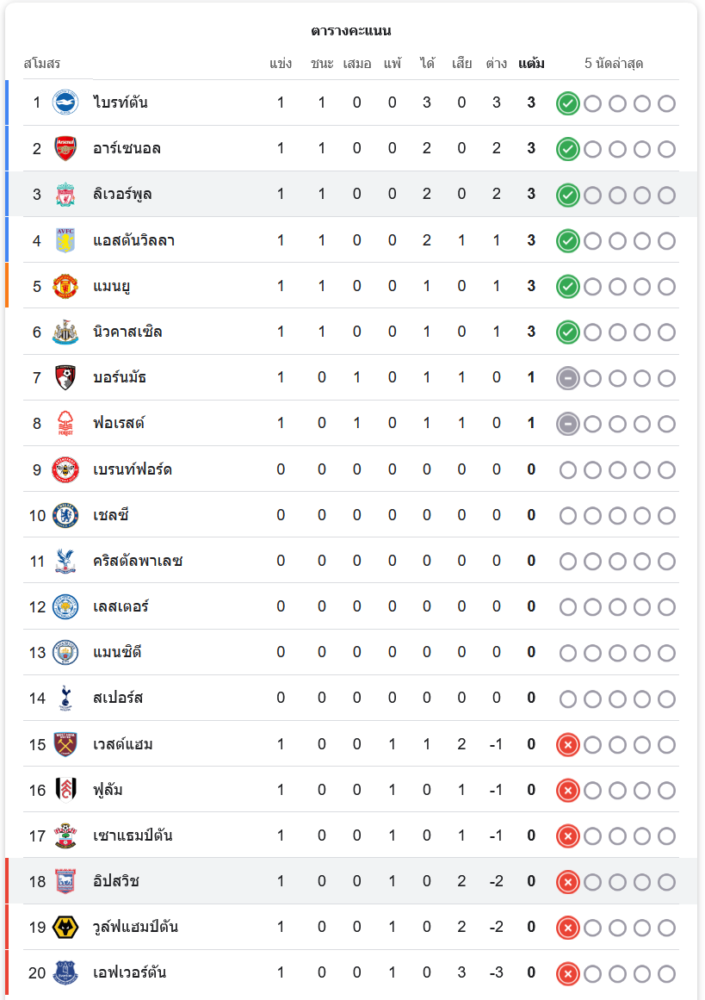
Task: Tap the แมนยู team row
Action: 112,286
